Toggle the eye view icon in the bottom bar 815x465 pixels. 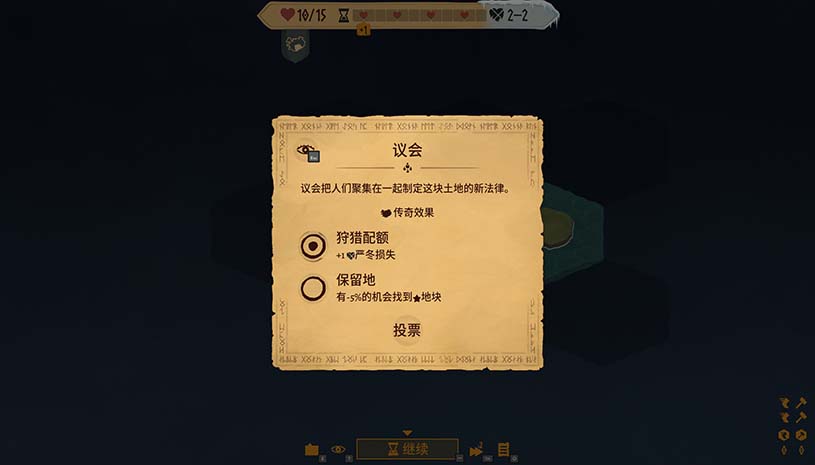click(x=338, y=449)
